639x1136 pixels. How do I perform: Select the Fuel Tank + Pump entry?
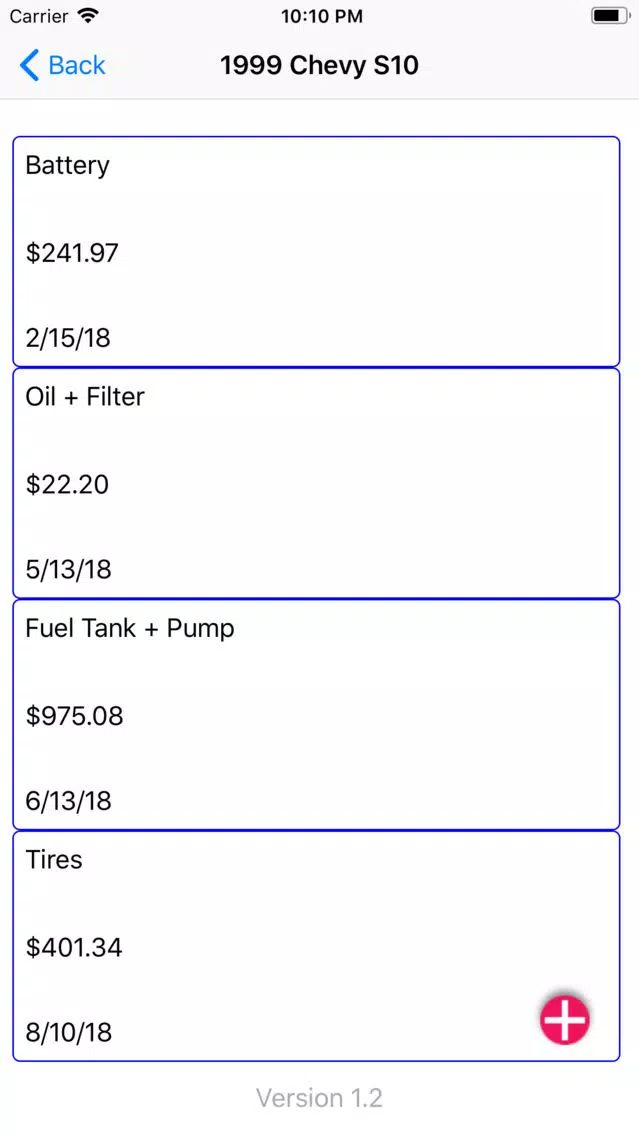(317, 715)
